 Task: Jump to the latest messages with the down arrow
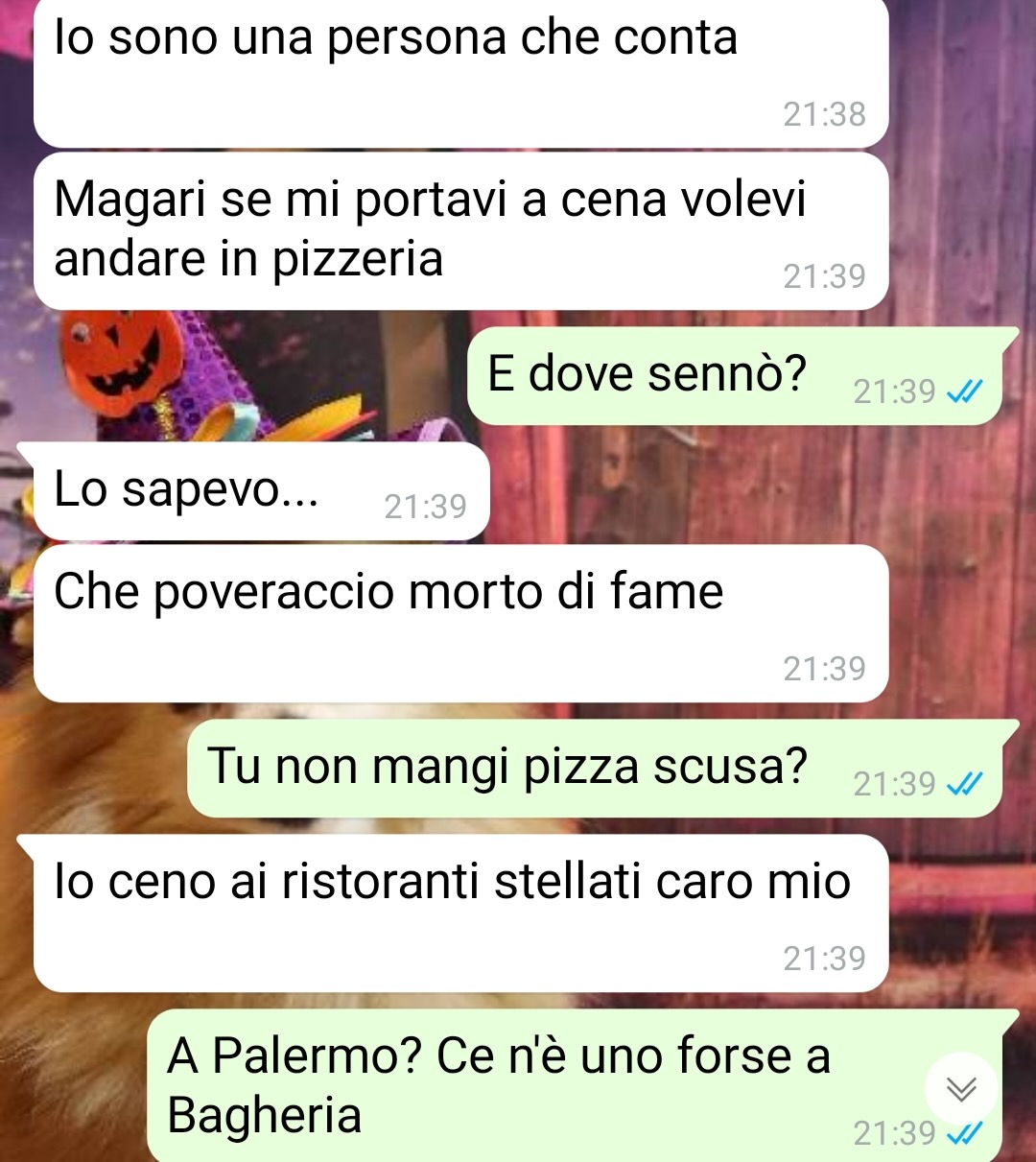[961, 1088]
